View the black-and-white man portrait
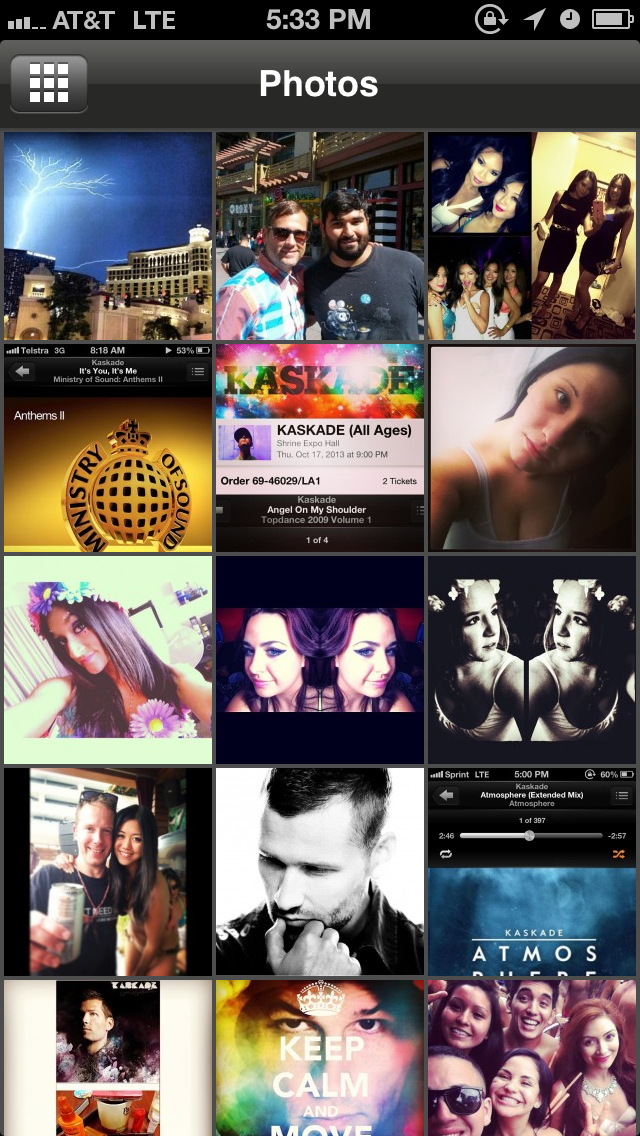Screen dimensions: 640x1136 pos(320,872)
